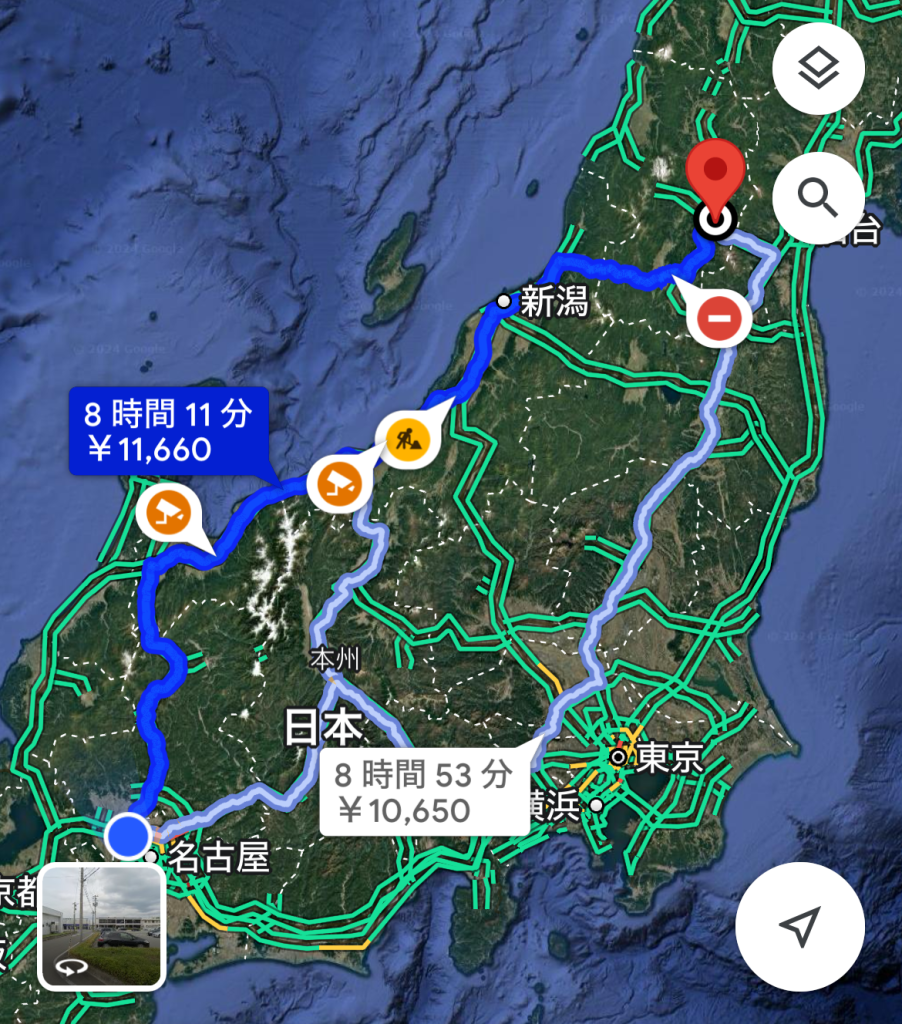Select the 8時間53分 ¥10,650 alternate route
The height and width of the screenshot is (1024, 902).
(422, 792)
